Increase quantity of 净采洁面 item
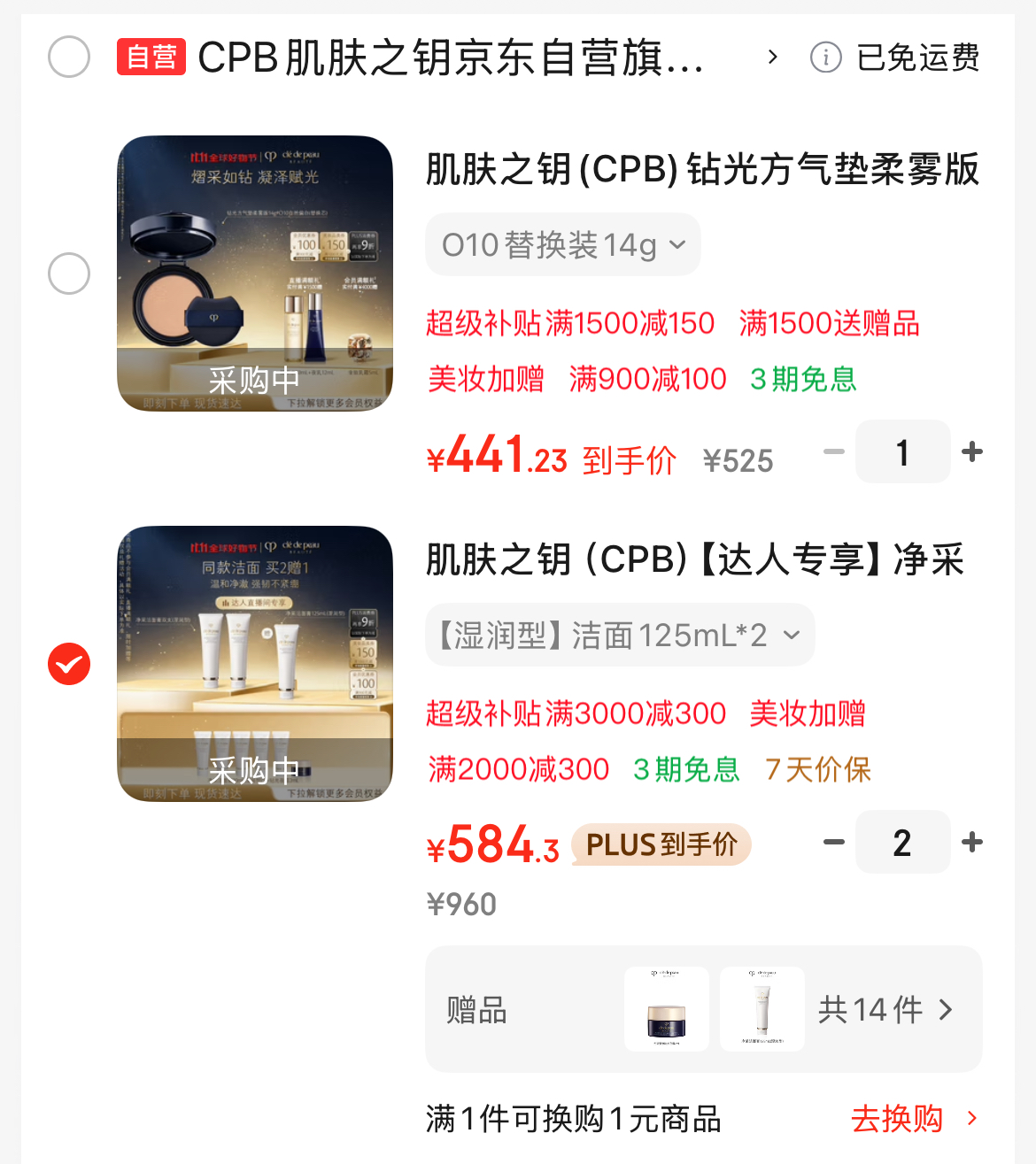Image resolution: width=1036 pixels, height=1164 pixels. click(x=972, y=843)
